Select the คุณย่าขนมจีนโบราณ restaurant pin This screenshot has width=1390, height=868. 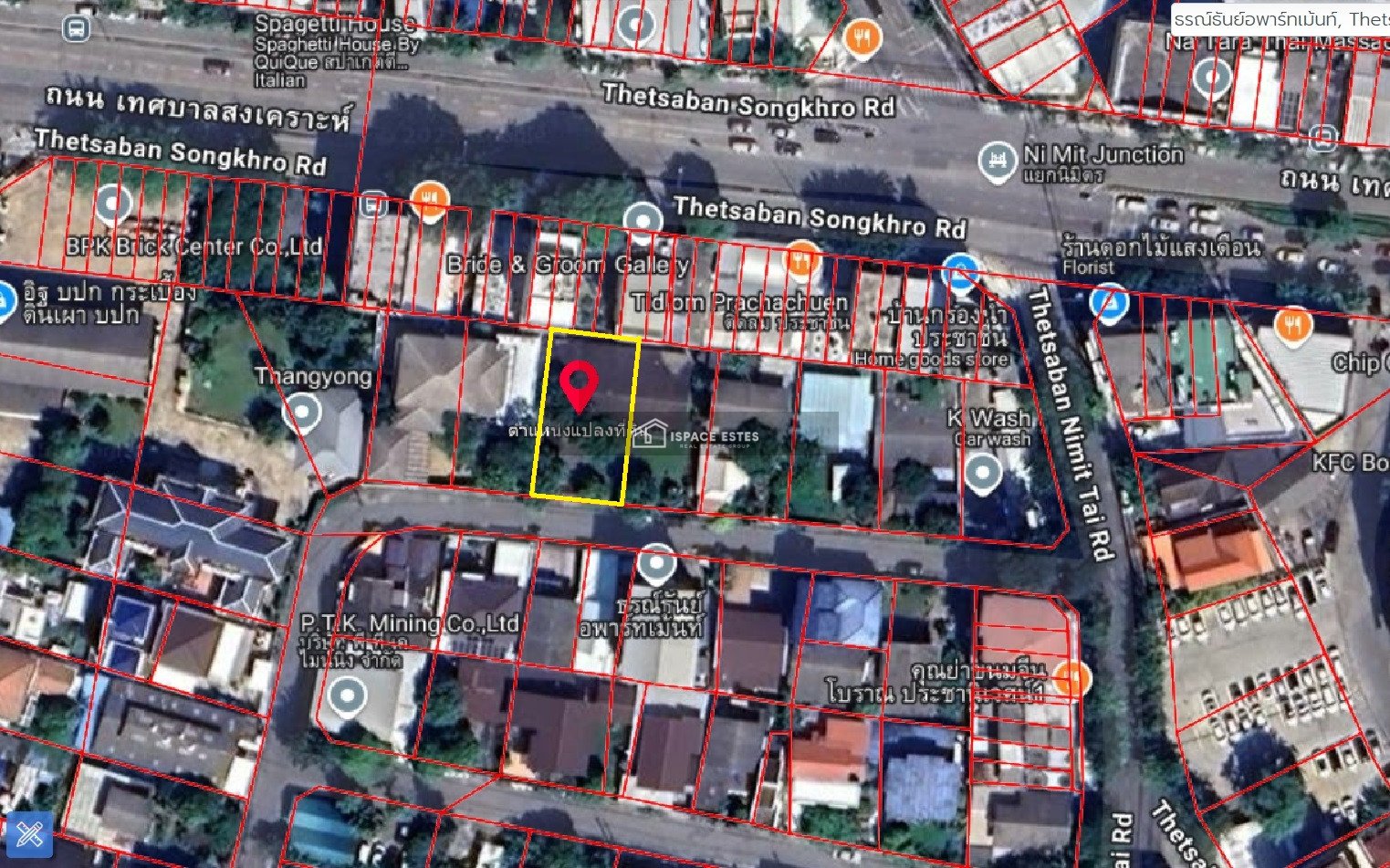tap(1071, 678)
